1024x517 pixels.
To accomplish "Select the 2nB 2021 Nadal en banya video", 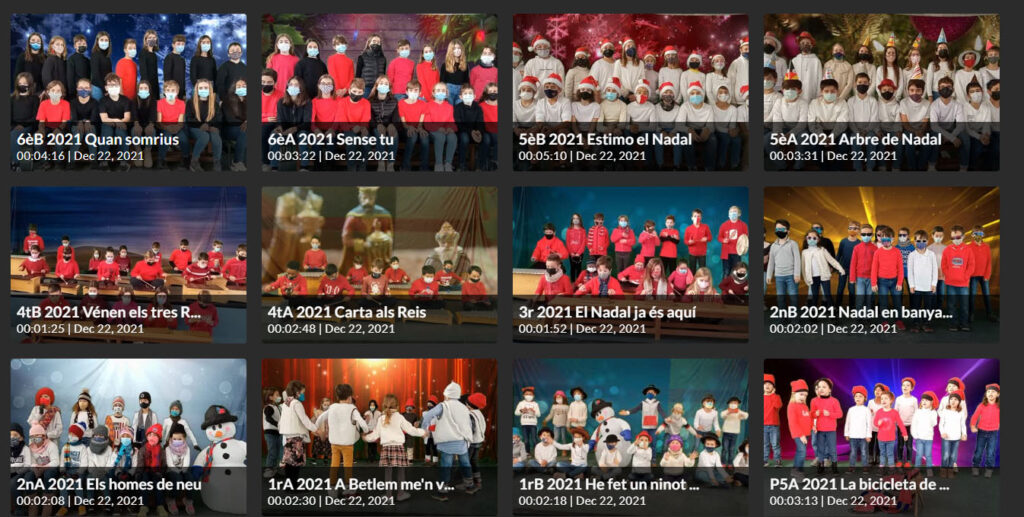I will 881,263.
